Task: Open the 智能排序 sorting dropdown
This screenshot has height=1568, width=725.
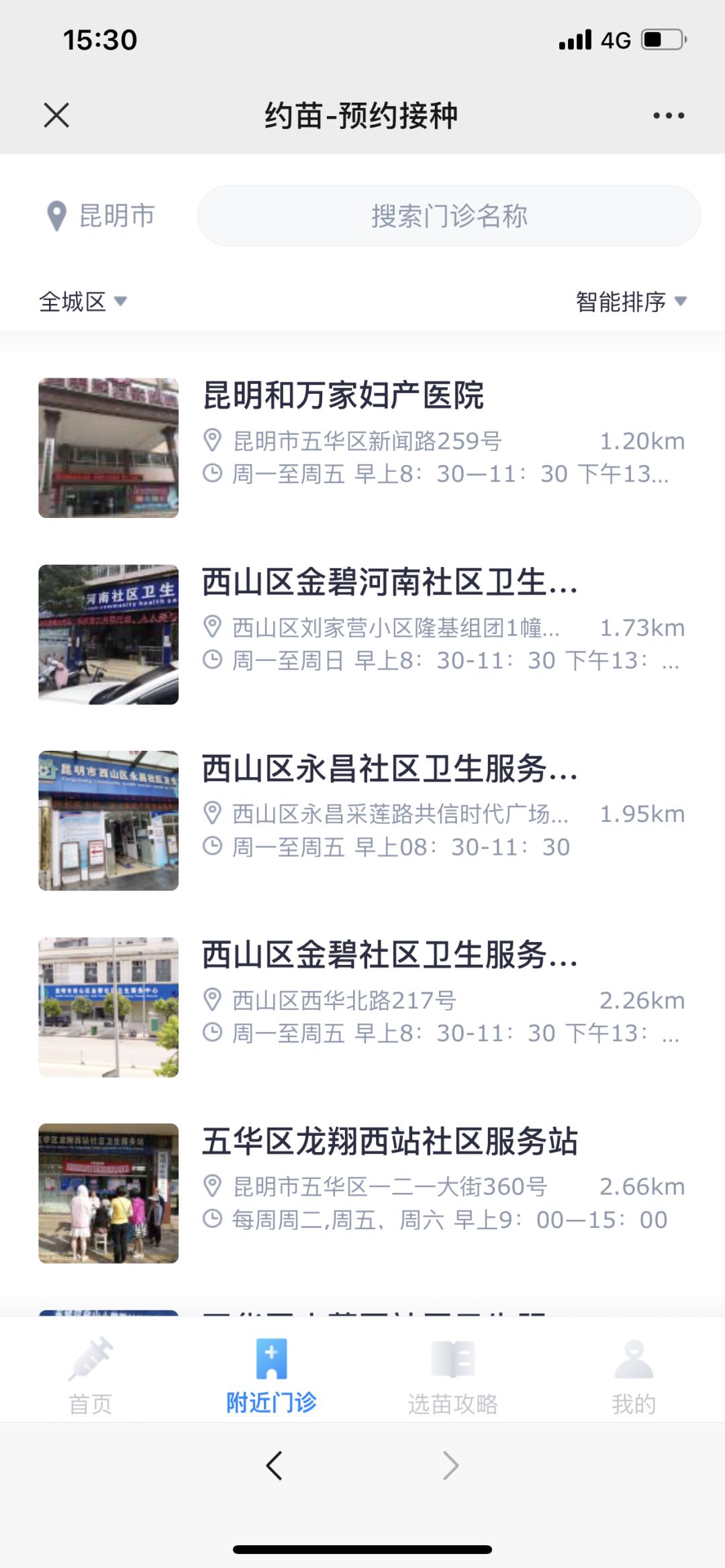Action: pyautogui.click(x=631, y=301)
